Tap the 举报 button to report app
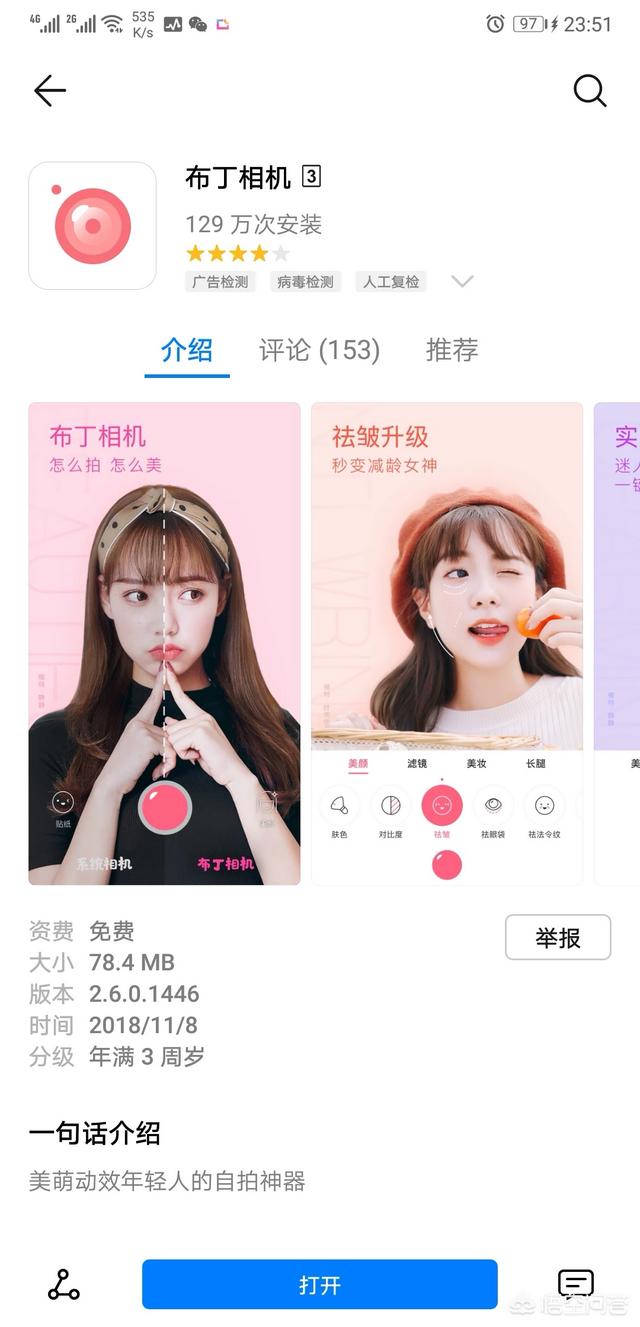 (x=557, y=937)
